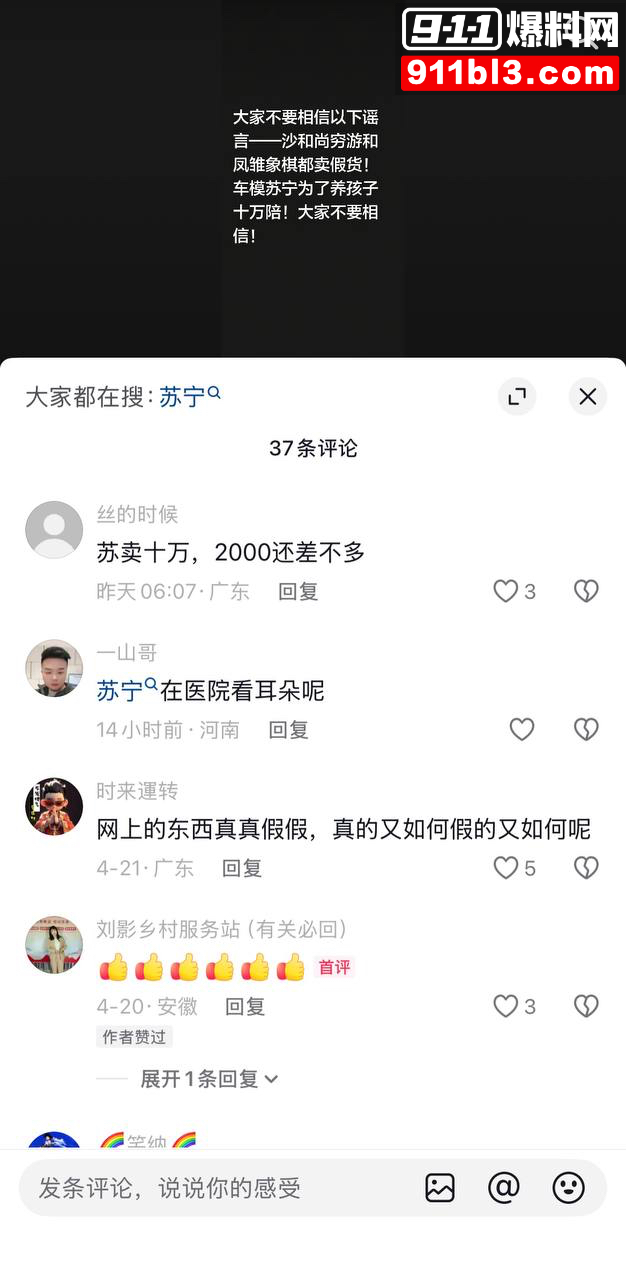This screenshot has height=1280, width=626.
Task: Mention someone with the @ icon
Action: (504, 1188)
